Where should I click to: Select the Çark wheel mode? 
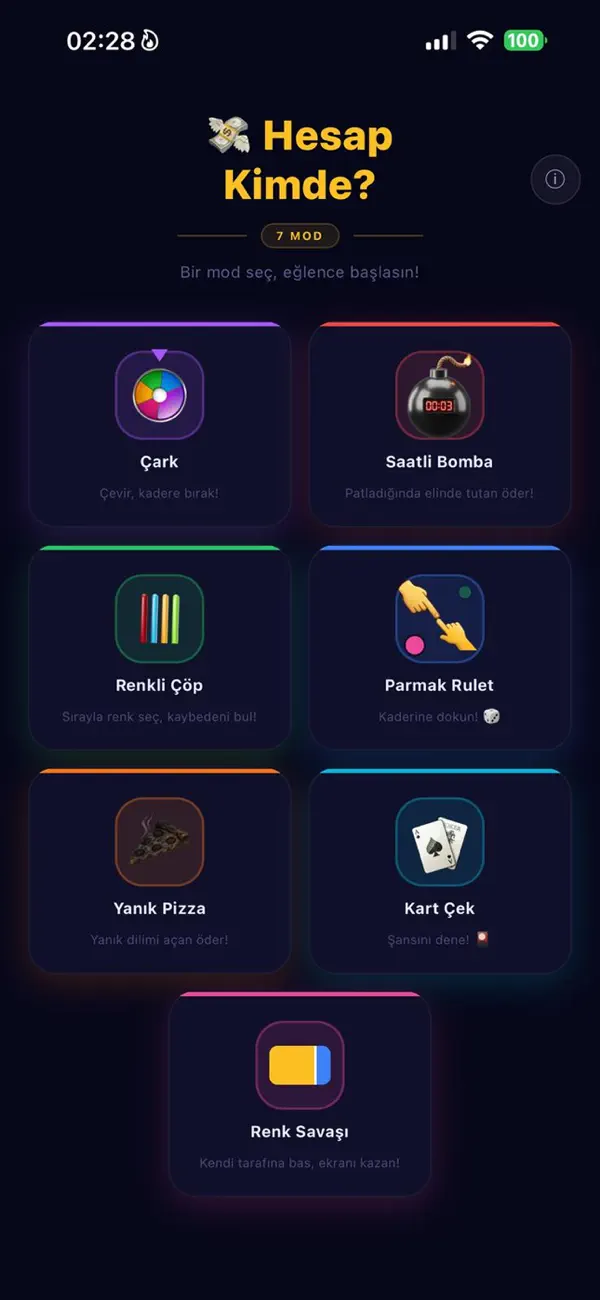160,424
